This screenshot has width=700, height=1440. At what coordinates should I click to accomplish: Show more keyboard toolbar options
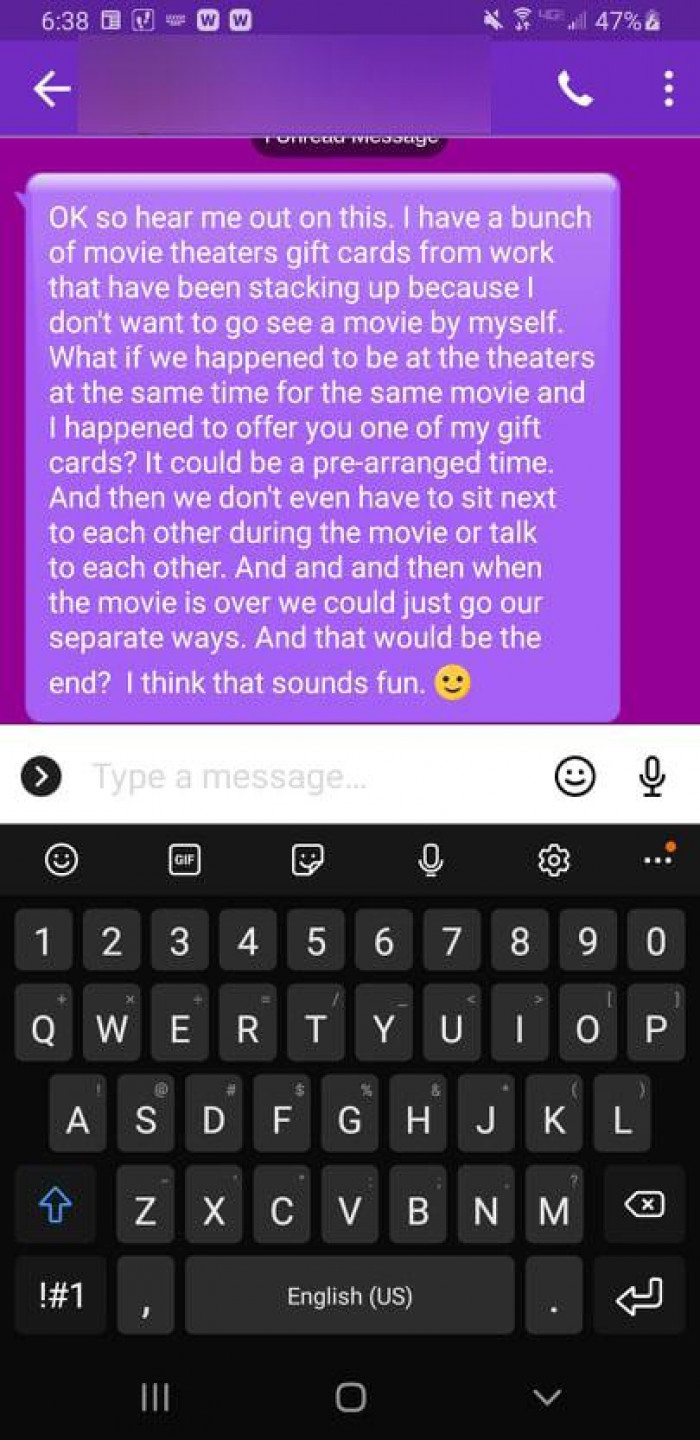(x=658, y=858)
